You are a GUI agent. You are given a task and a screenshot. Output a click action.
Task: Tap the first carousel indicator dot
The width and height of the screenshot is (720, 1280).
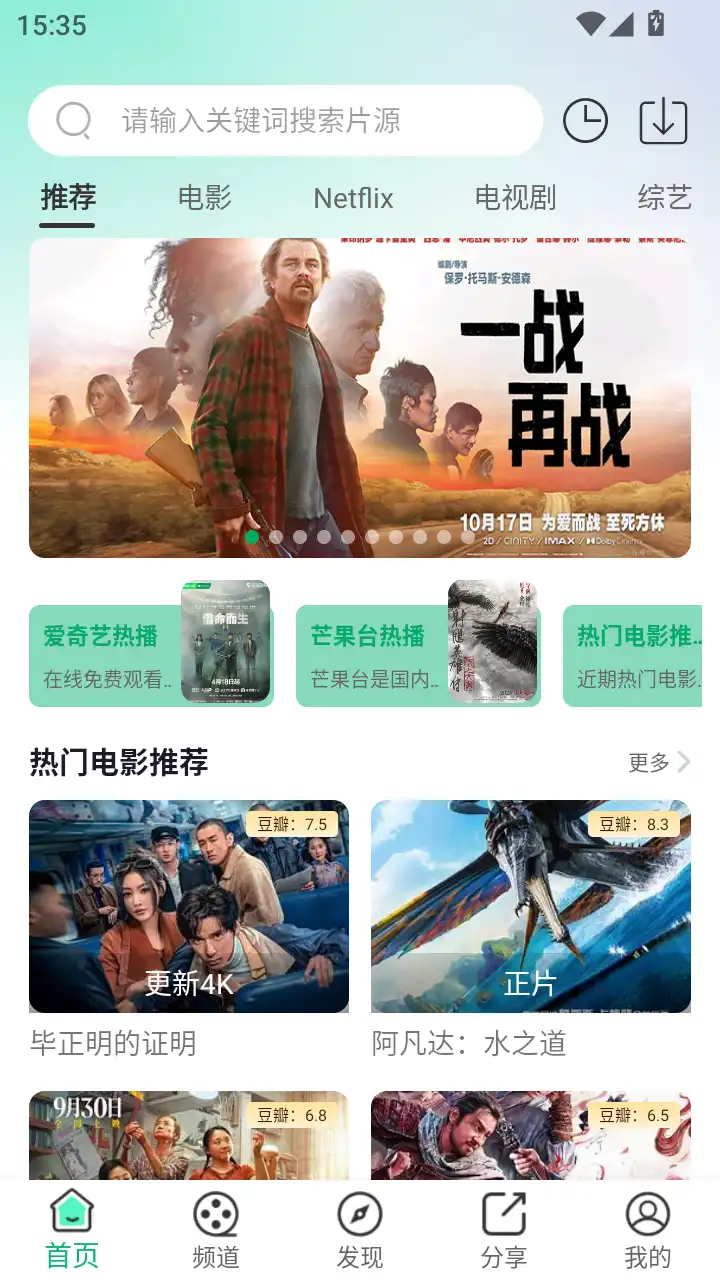252,538
